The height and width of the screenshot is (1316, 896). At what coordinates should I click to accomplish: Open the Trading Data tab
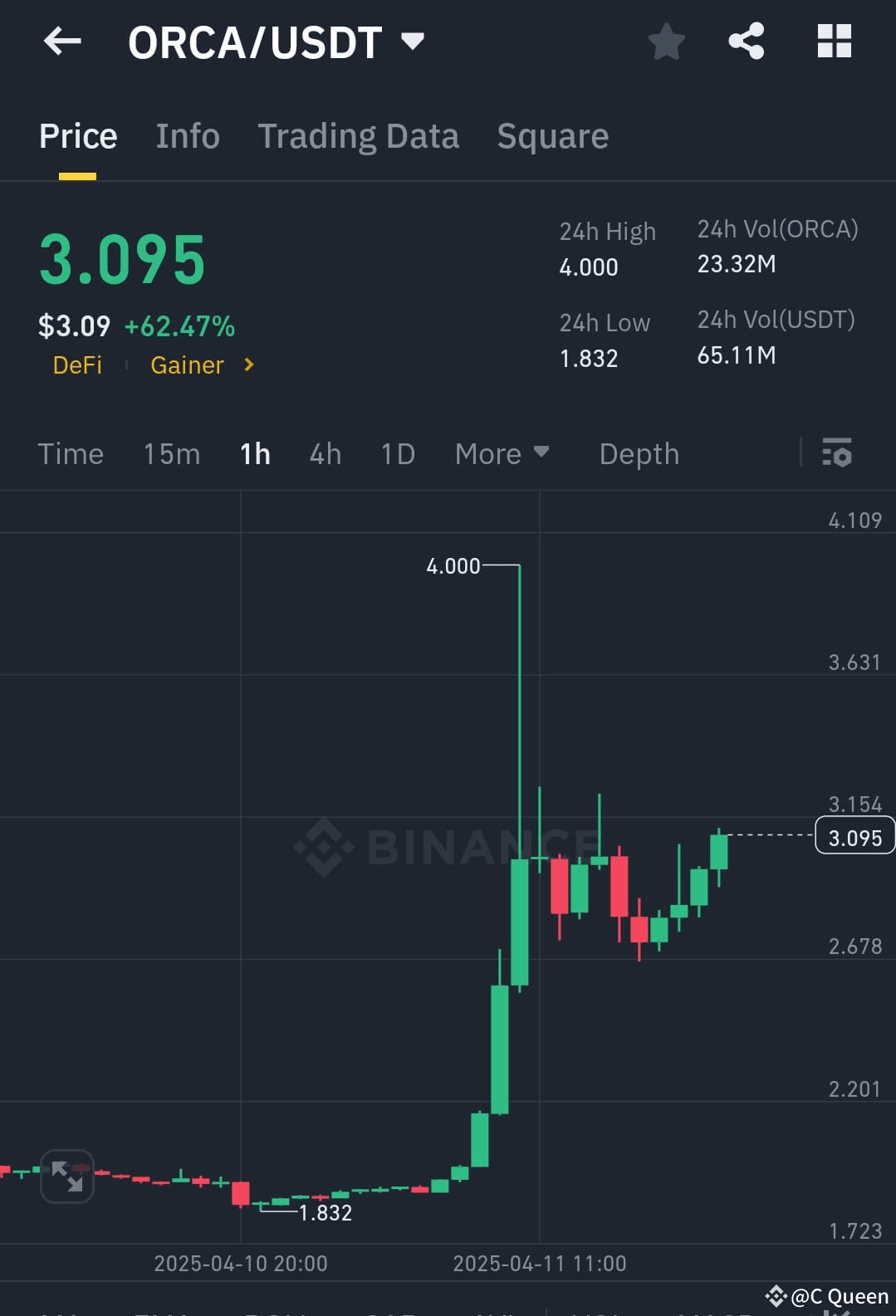[359, 135]
